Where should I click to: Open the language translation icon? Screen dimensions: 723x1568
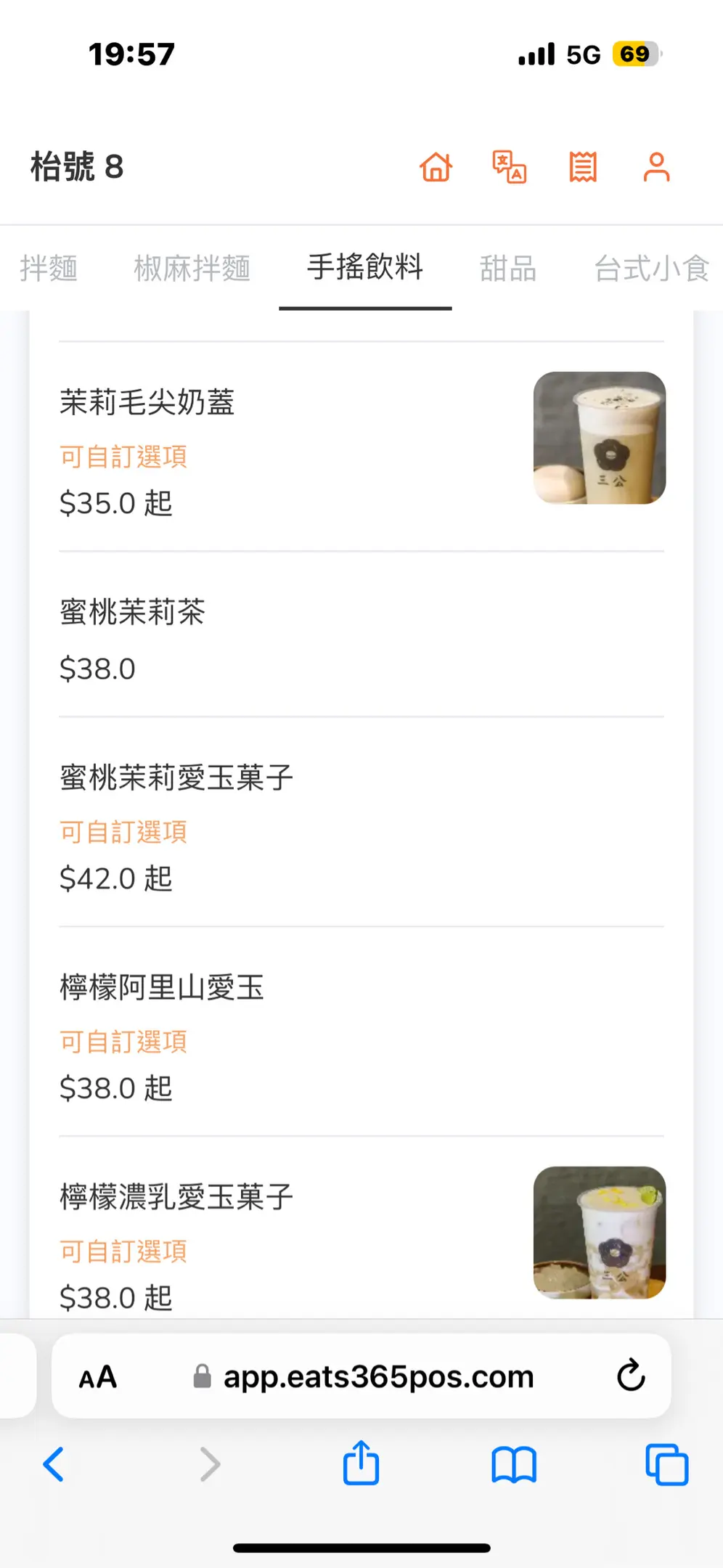pos(510,167)
